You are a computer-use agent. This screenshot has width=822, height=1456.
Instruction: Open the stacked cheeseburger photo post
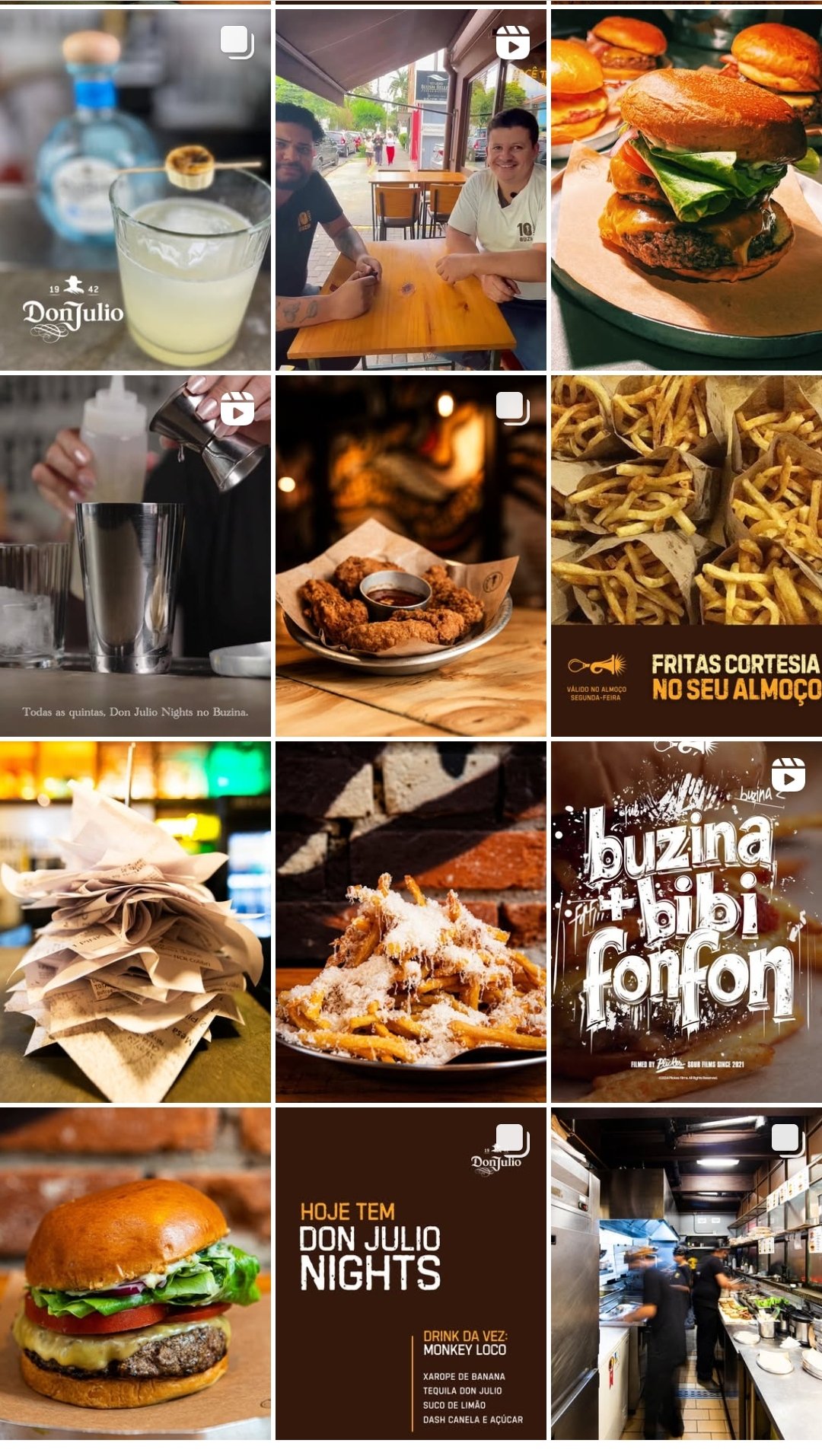coord(687,189)
